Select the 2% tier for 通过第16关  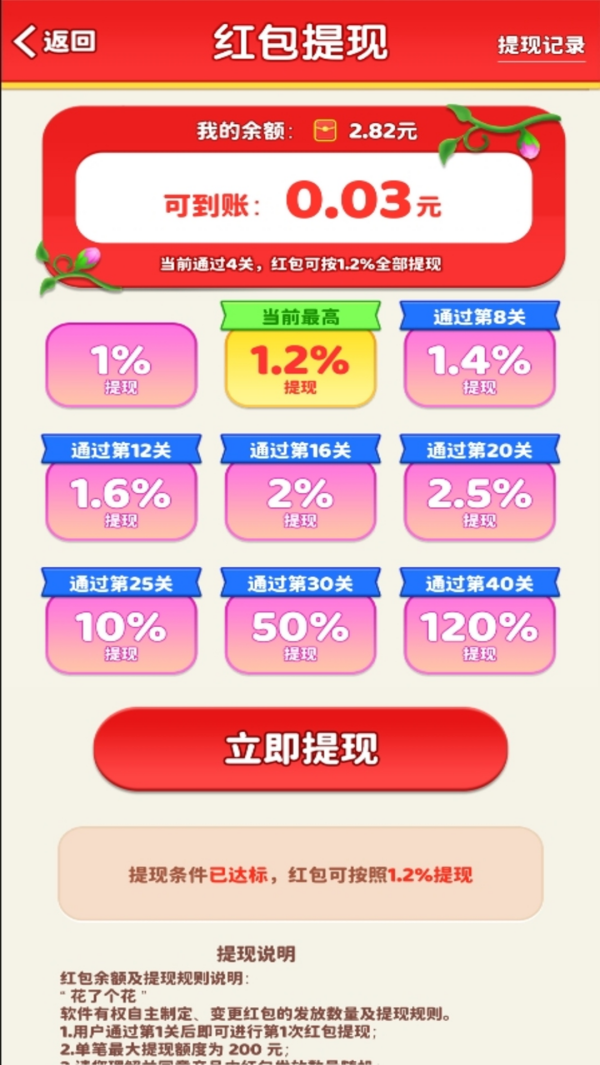[x=300, y=499]
